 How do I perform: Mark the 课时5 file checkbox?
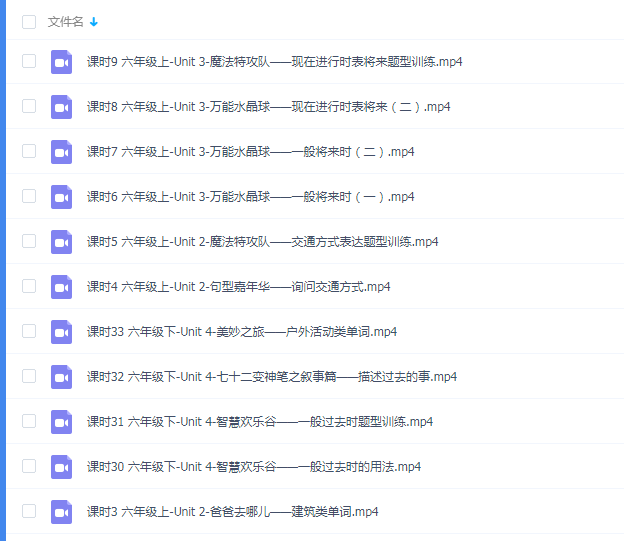click(29, 242)
